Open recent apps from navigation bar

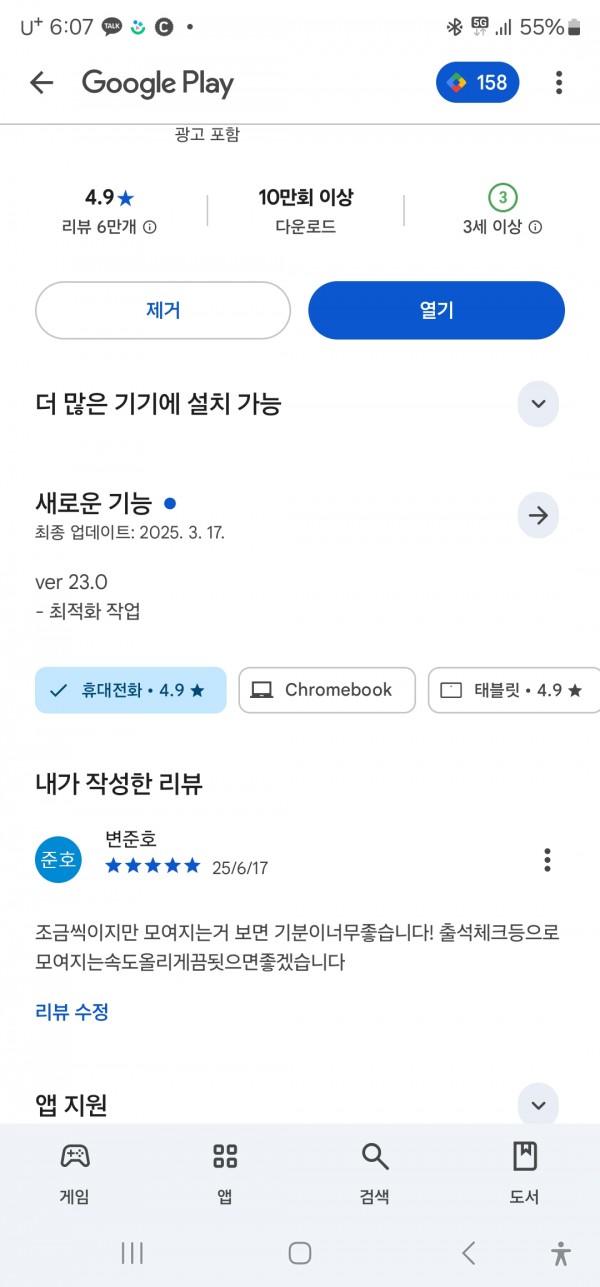132,1252
